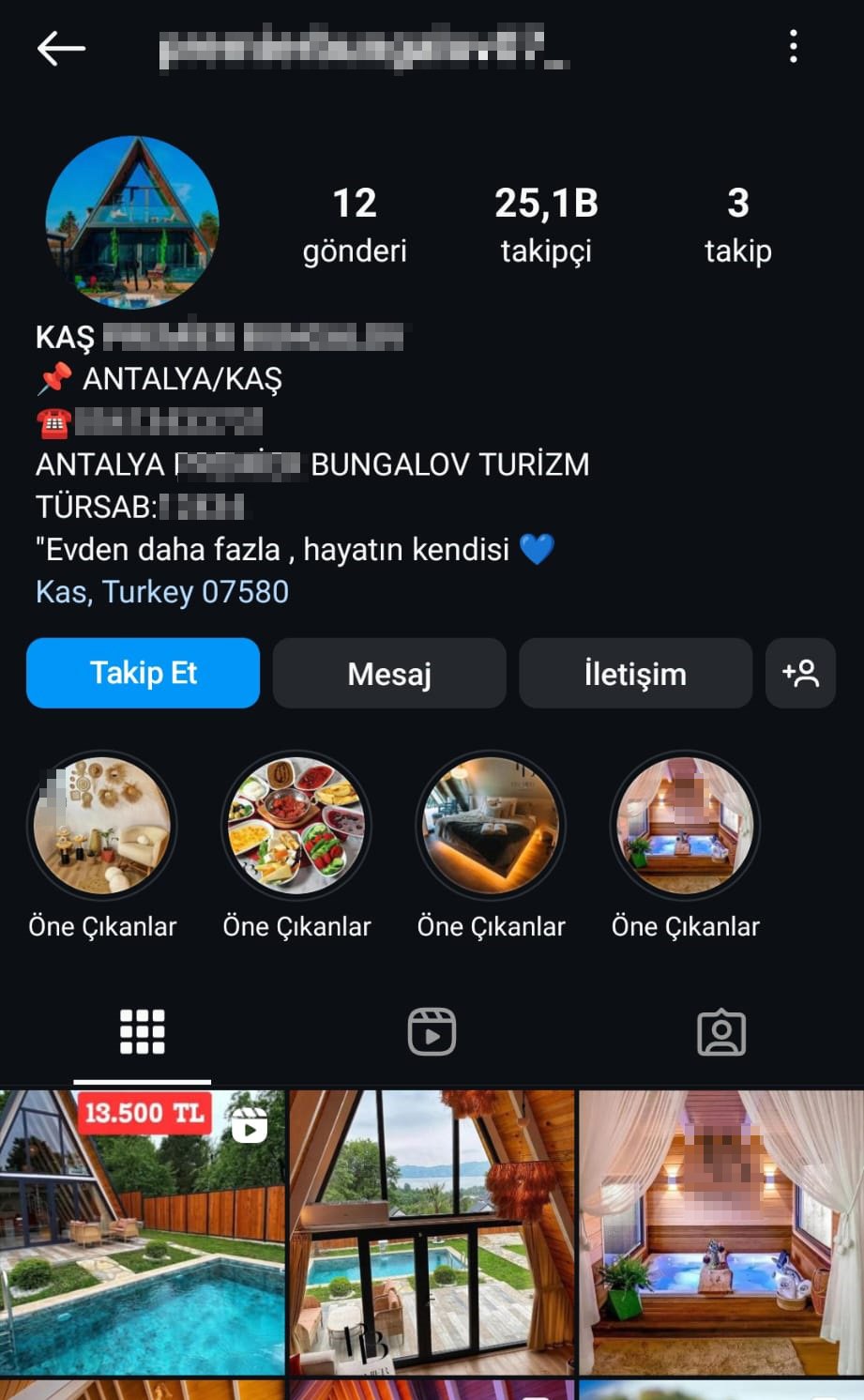Select the add-person suggestion icon
This screenshot has width=864, height=1400.
(x=800, y=673)
